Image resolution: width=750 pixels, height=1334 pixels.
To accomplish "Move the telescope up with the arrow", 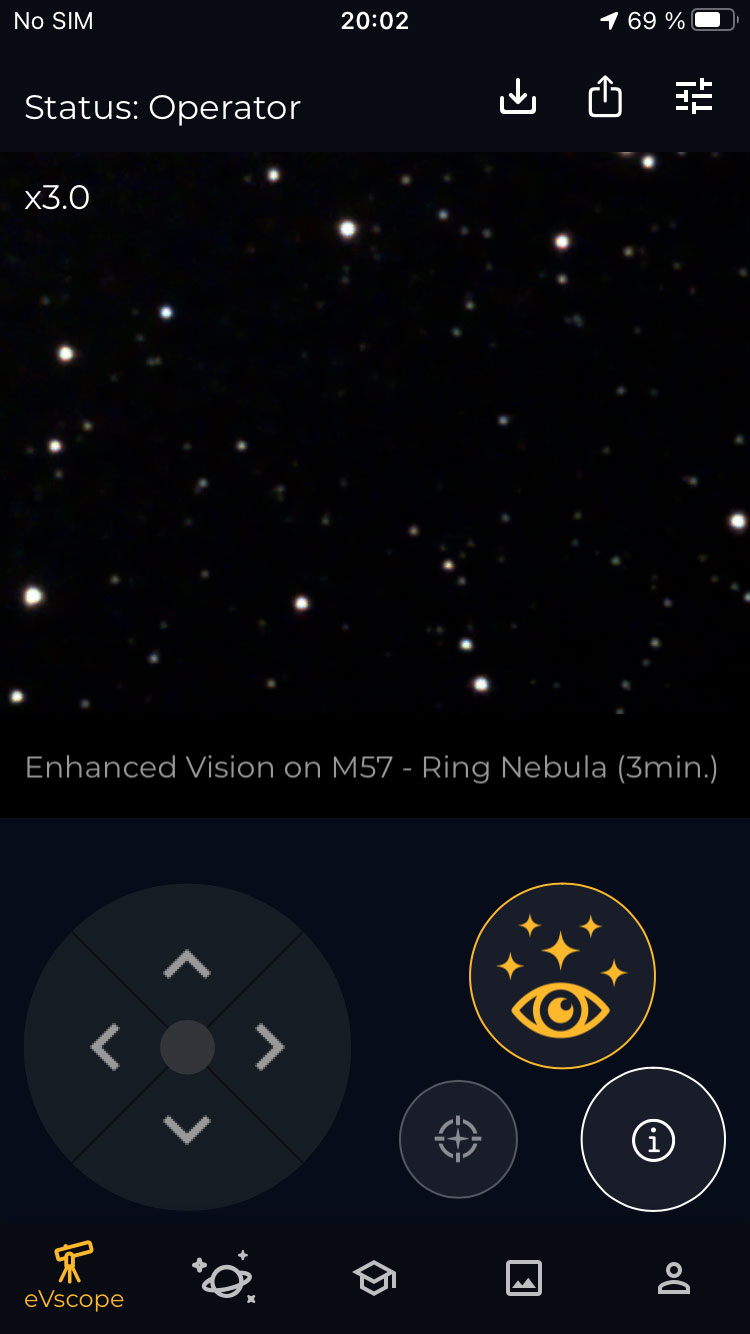I will click(187, 964).
